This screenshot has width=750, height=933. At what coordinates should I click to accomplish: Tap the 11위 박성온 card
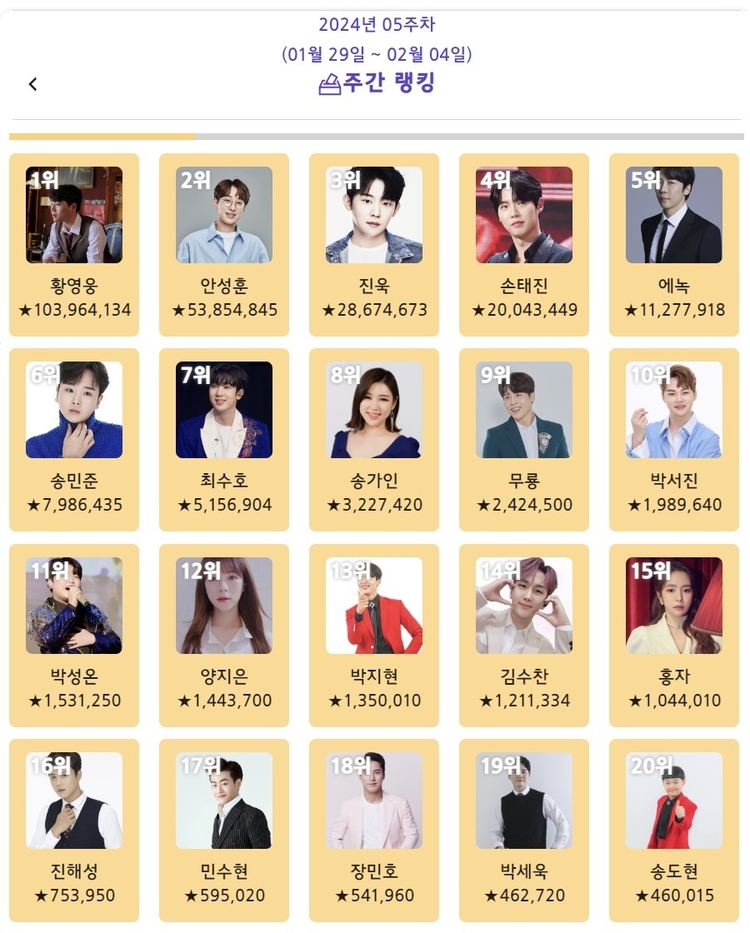coord(74,634)
